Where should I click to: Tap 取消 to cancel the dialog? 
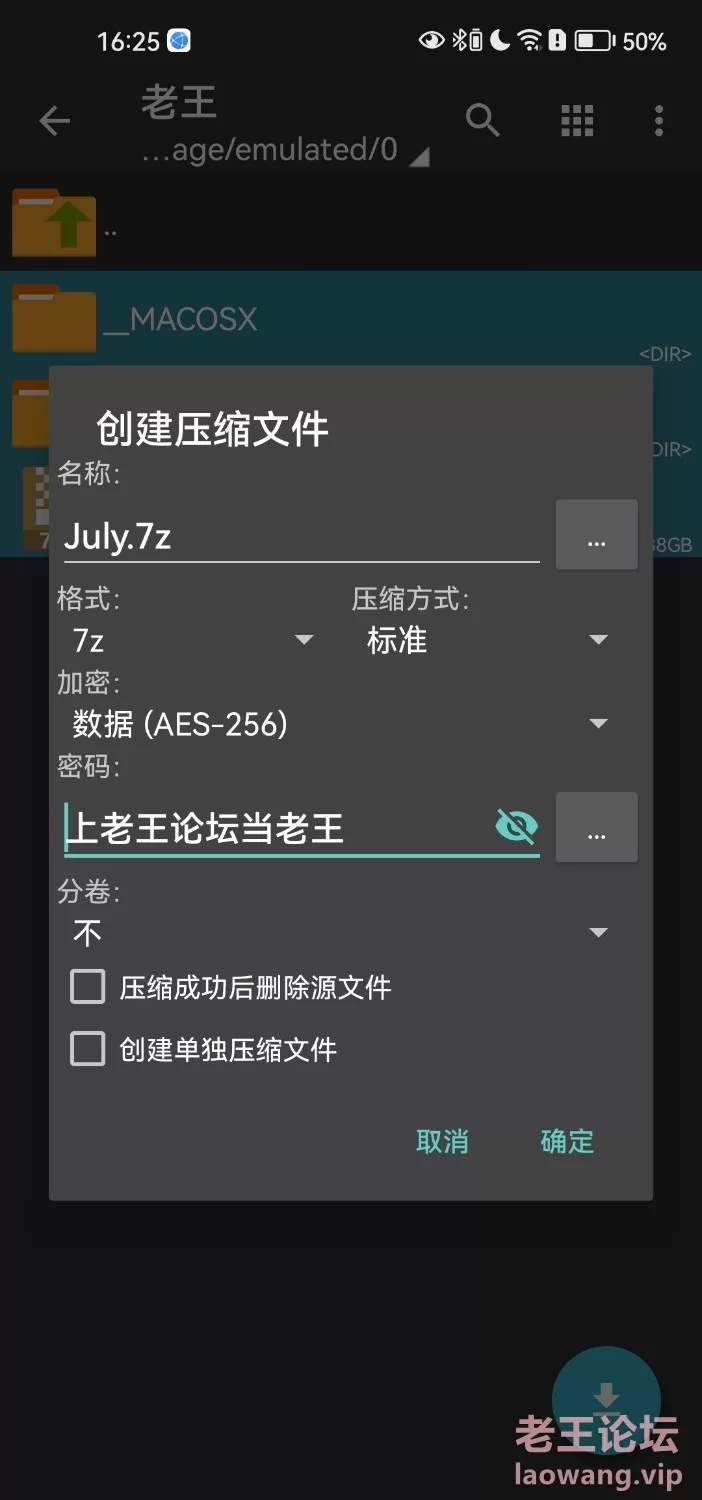pyautogui.click(x=442, y=1141)
